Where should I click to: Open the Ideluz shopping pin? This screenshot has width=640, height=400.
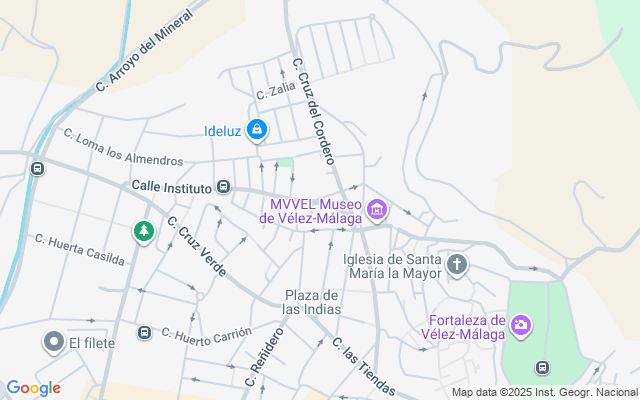click(x=257, y=129)
